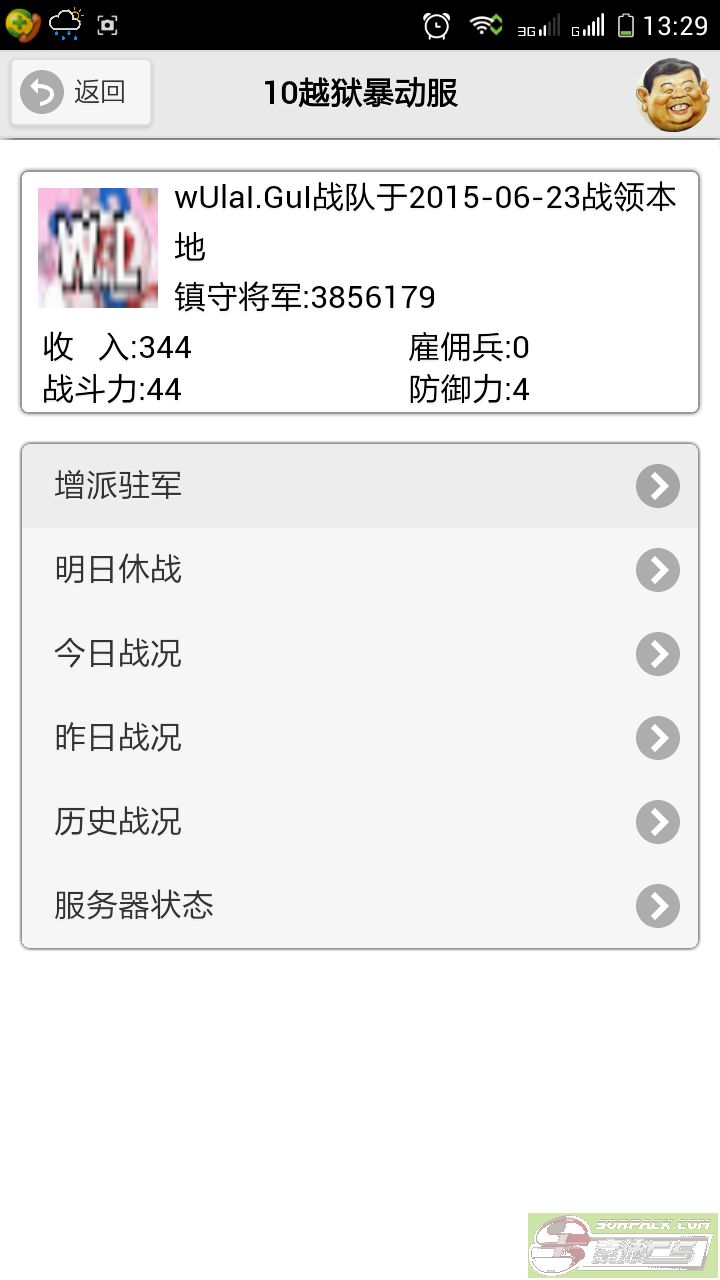The image size is (720, 1280).
Task: Tap the wUlaI.GuI team logo thumbnail
Action: click(x=97, y=246)
